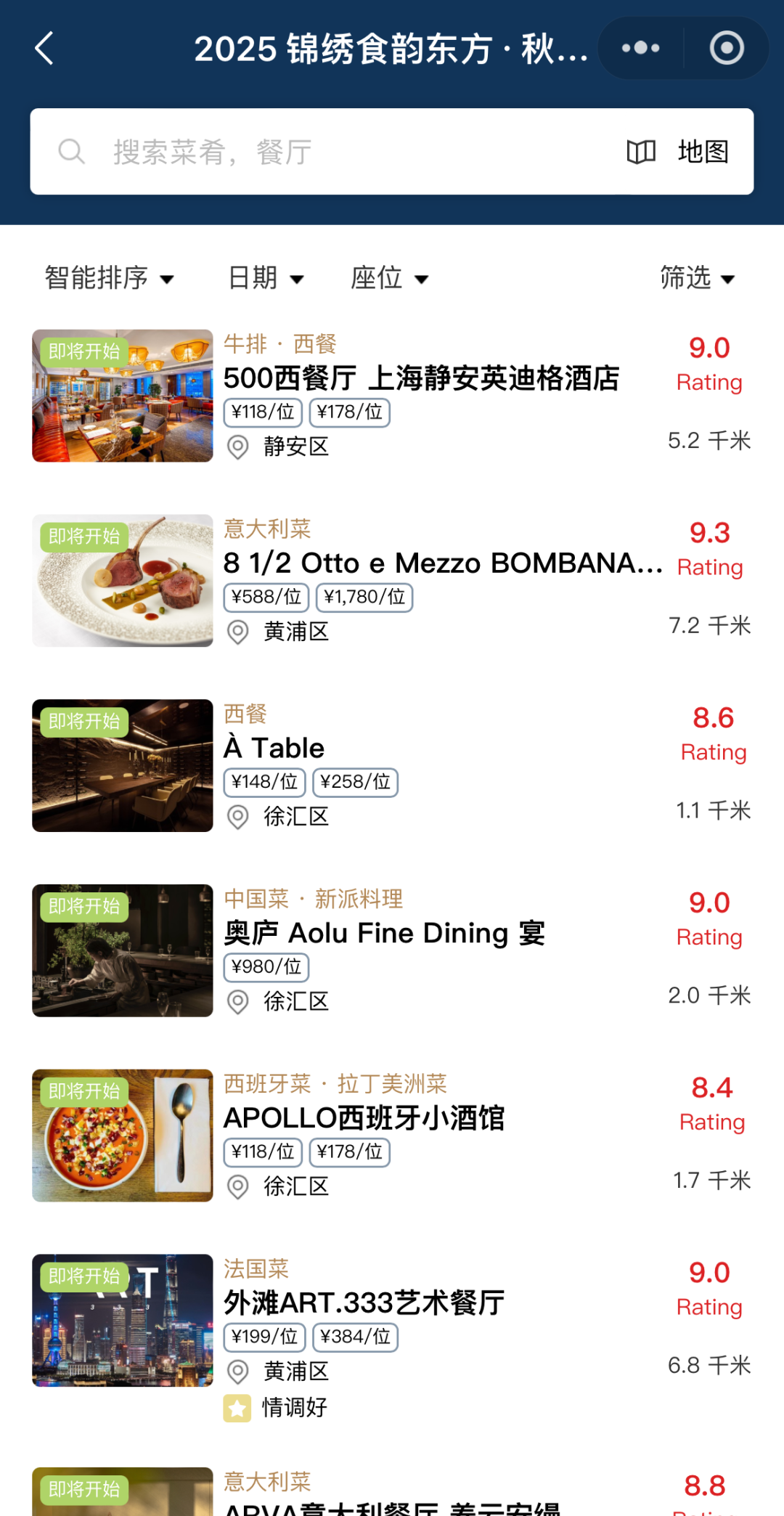Close the mini program via circle icon
This screenshot has height=1516, width=784.
point(727,49)
